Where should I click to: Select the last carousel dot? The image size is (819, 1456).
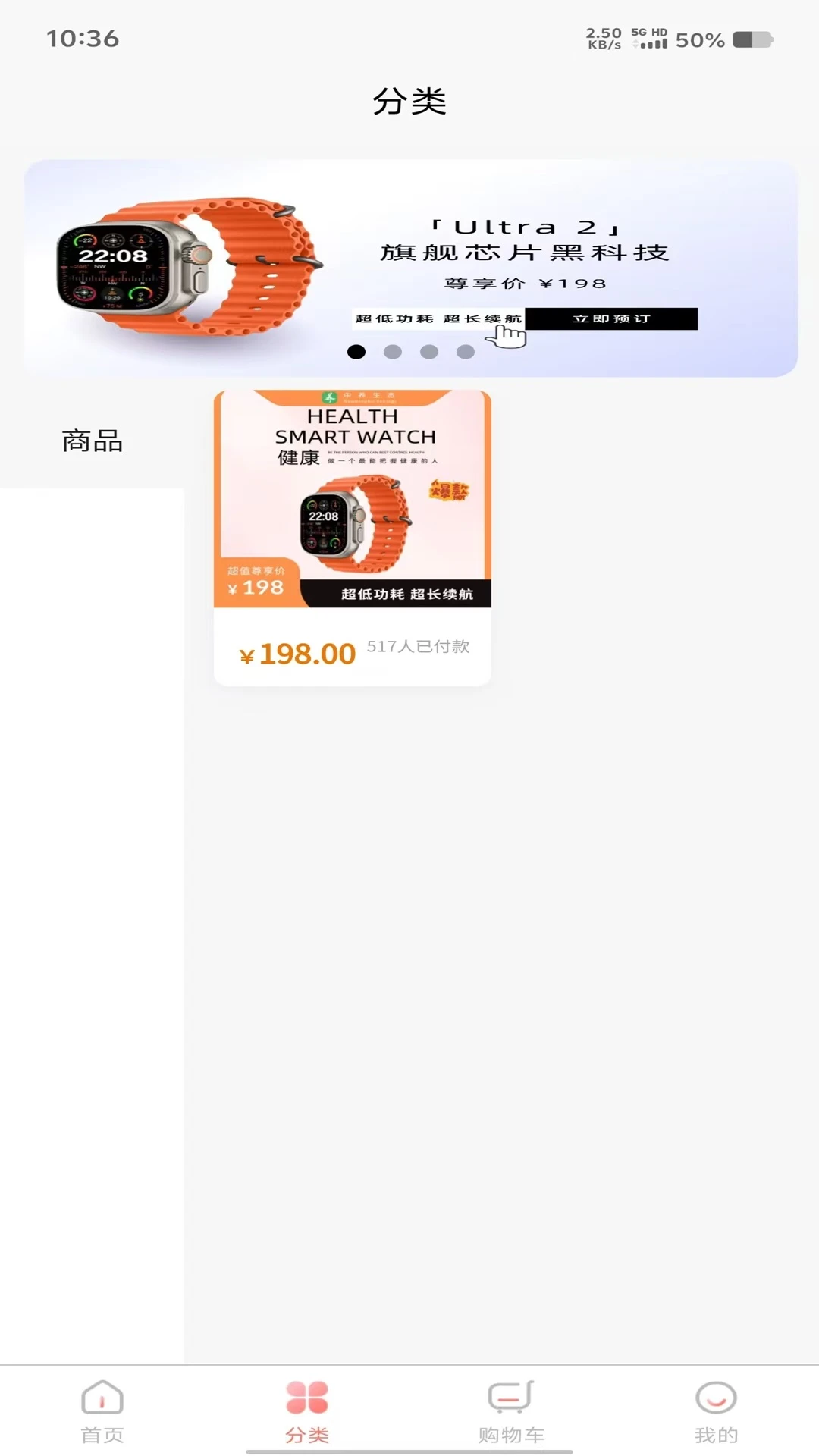pos(465,351)
